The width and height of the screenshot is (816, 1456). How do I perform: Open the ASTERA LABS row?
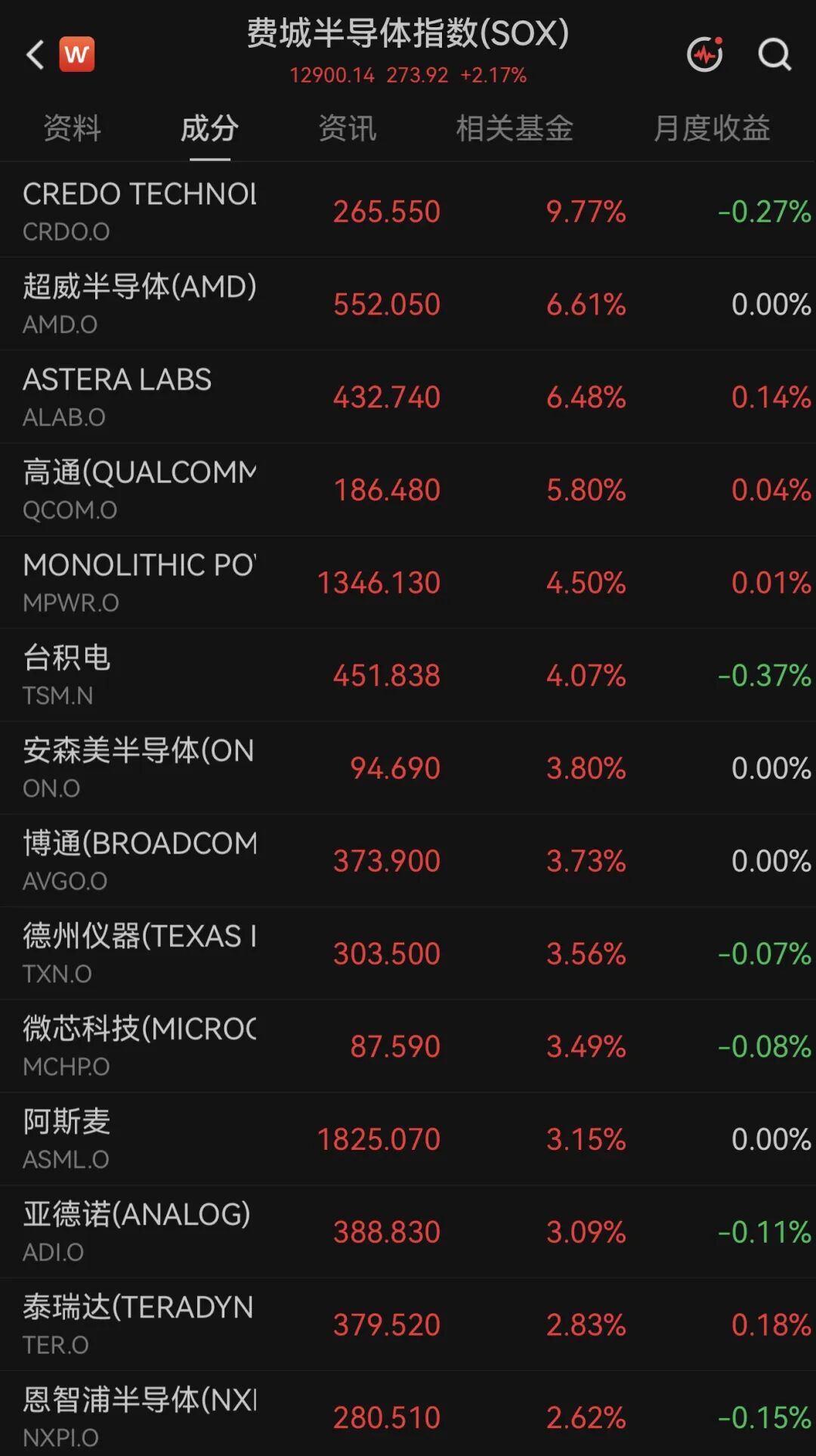coord(408,396)
